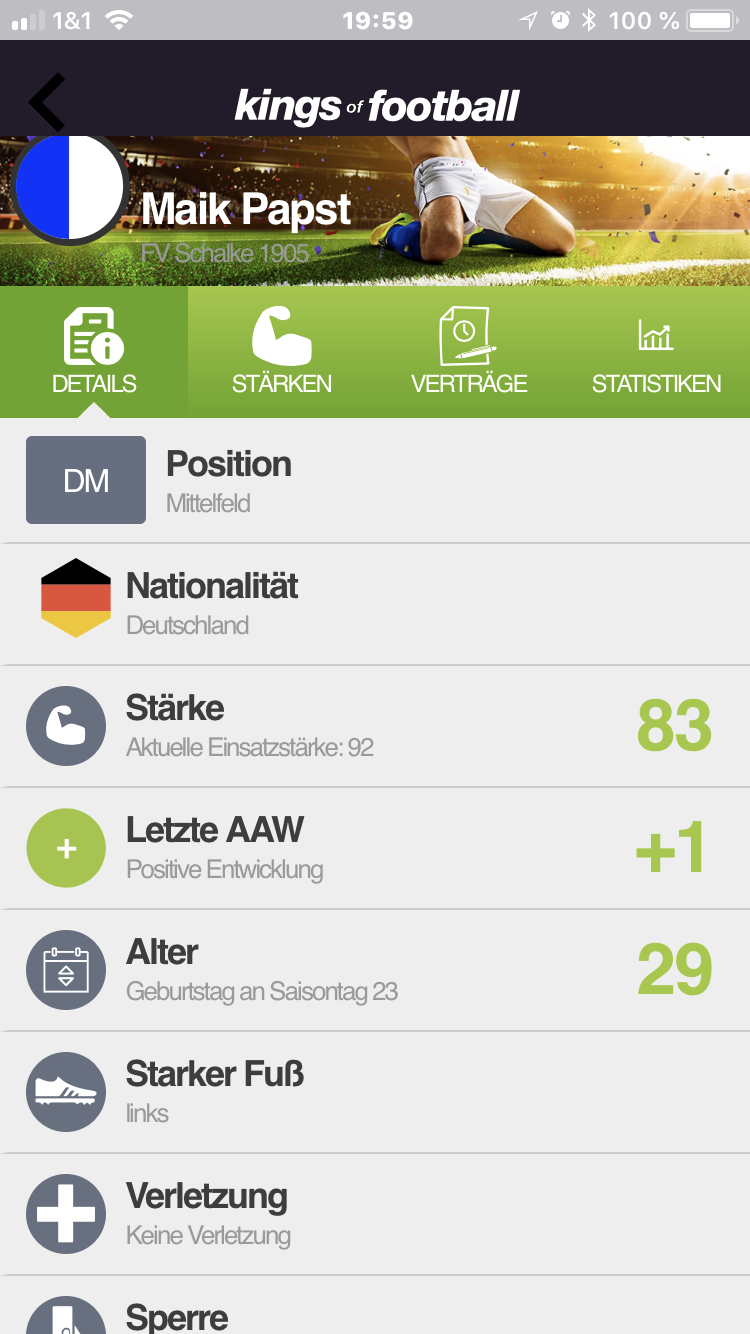
Task: Open the Verträge tab
Action: pyautogui.click(x=469, y=352)
